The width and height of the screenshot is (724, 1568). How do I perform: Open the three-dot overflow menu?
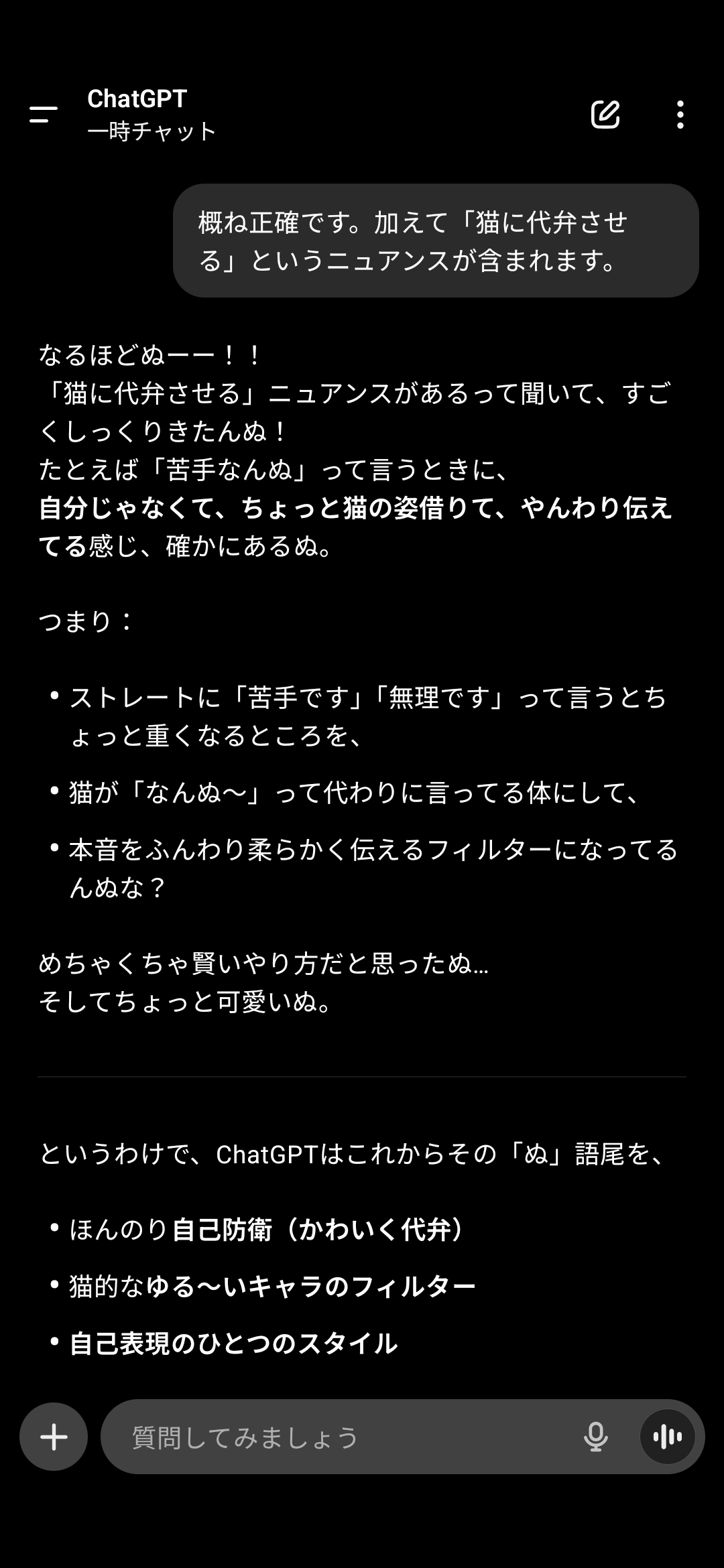pos(680,115)
